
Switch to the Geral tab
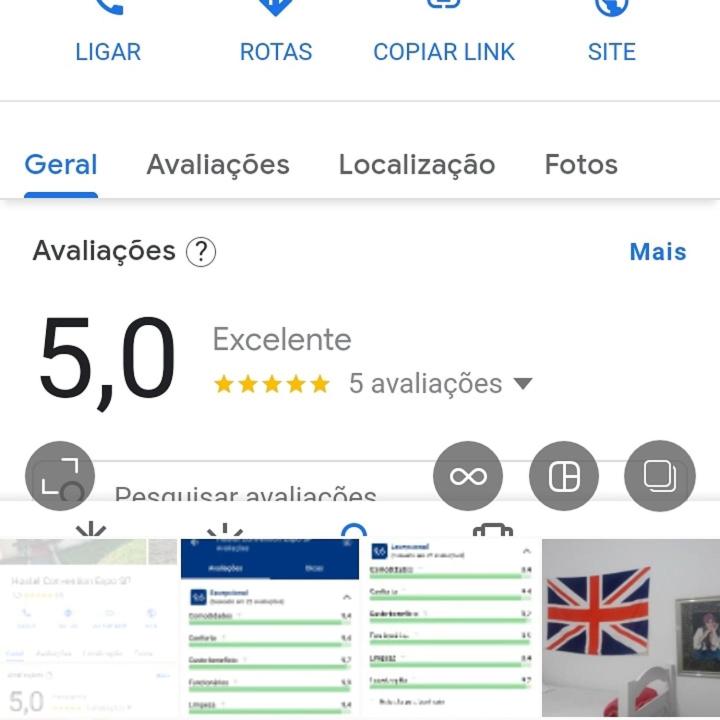[x=61, y=165]
